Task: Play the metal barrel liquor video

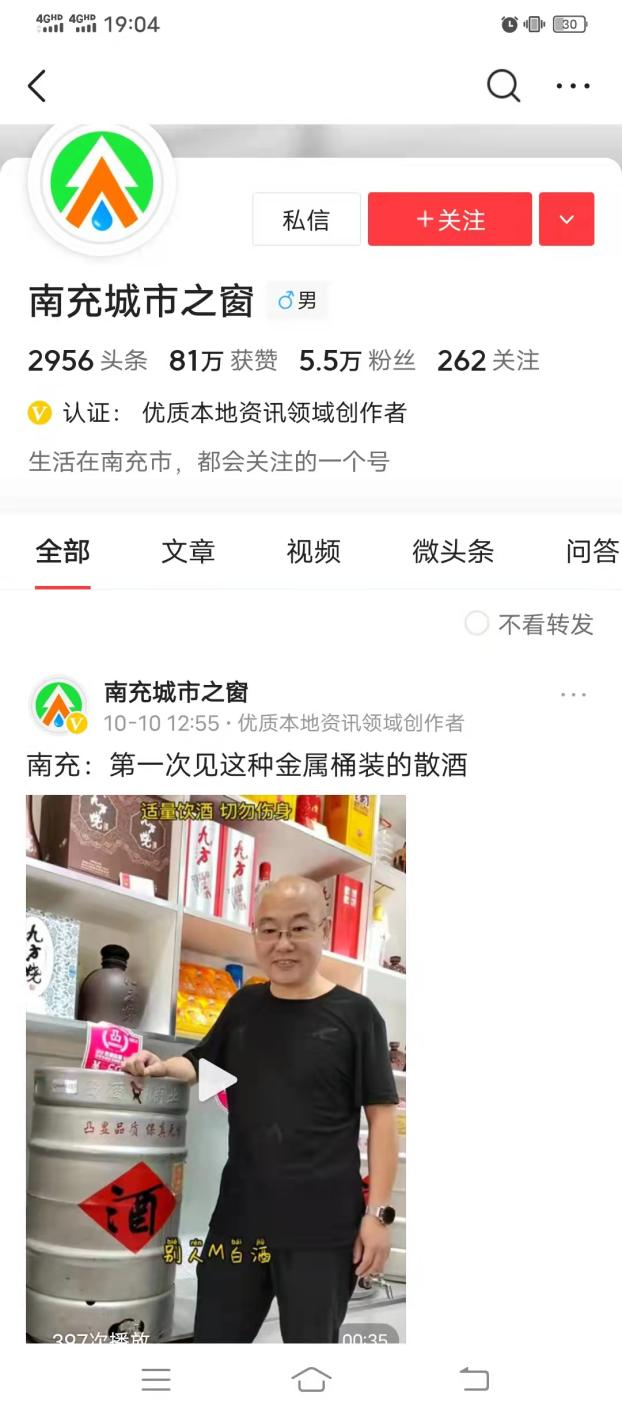Action: [216, 1080]
